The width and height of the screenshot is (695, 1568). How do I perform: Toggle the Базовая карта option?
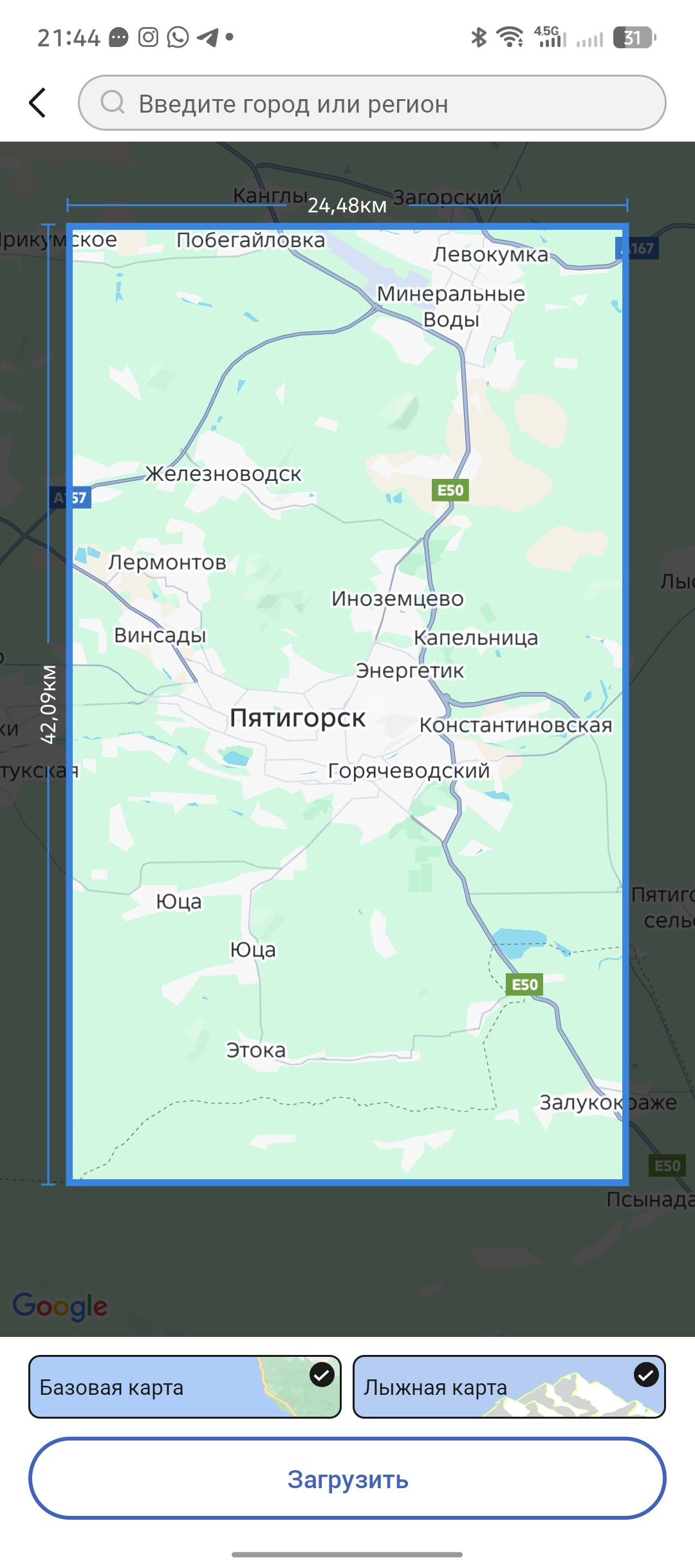(185, 1386)
